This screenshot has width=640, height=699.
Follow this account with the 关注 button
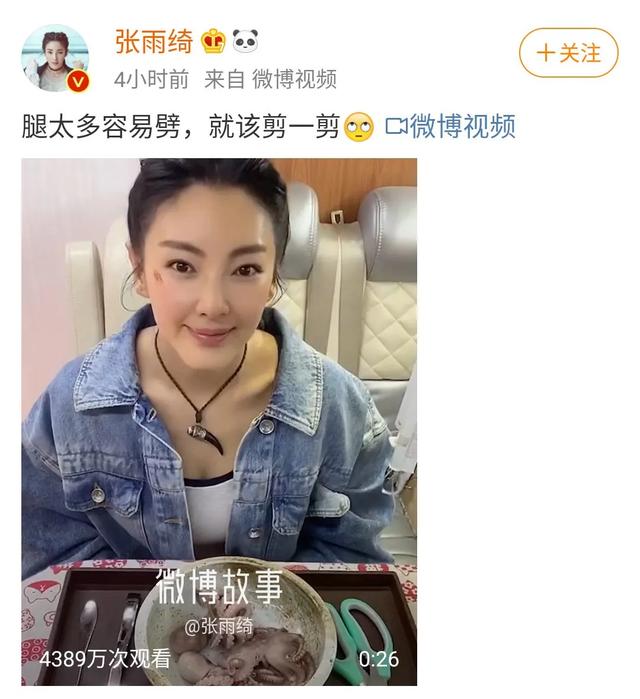pos(569,53)
